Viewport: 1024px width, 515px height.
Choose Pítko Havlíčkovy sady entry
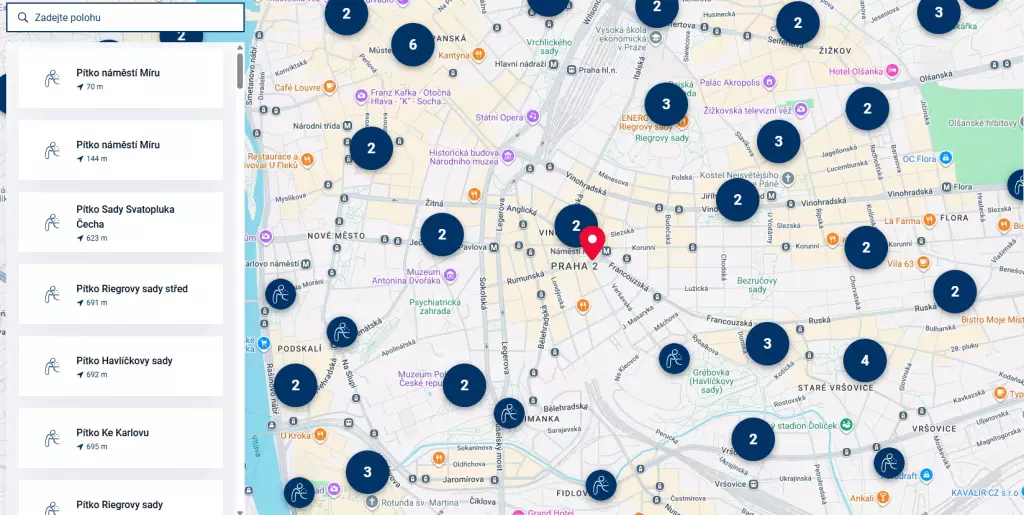[x=121, y=366]
